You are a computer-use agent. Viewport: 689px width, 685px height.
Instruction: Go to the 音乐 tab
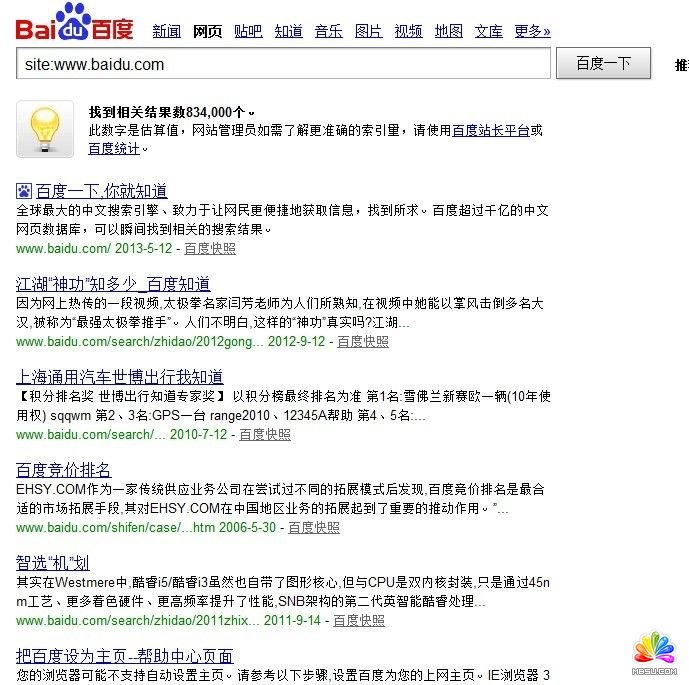coord(328,32)
